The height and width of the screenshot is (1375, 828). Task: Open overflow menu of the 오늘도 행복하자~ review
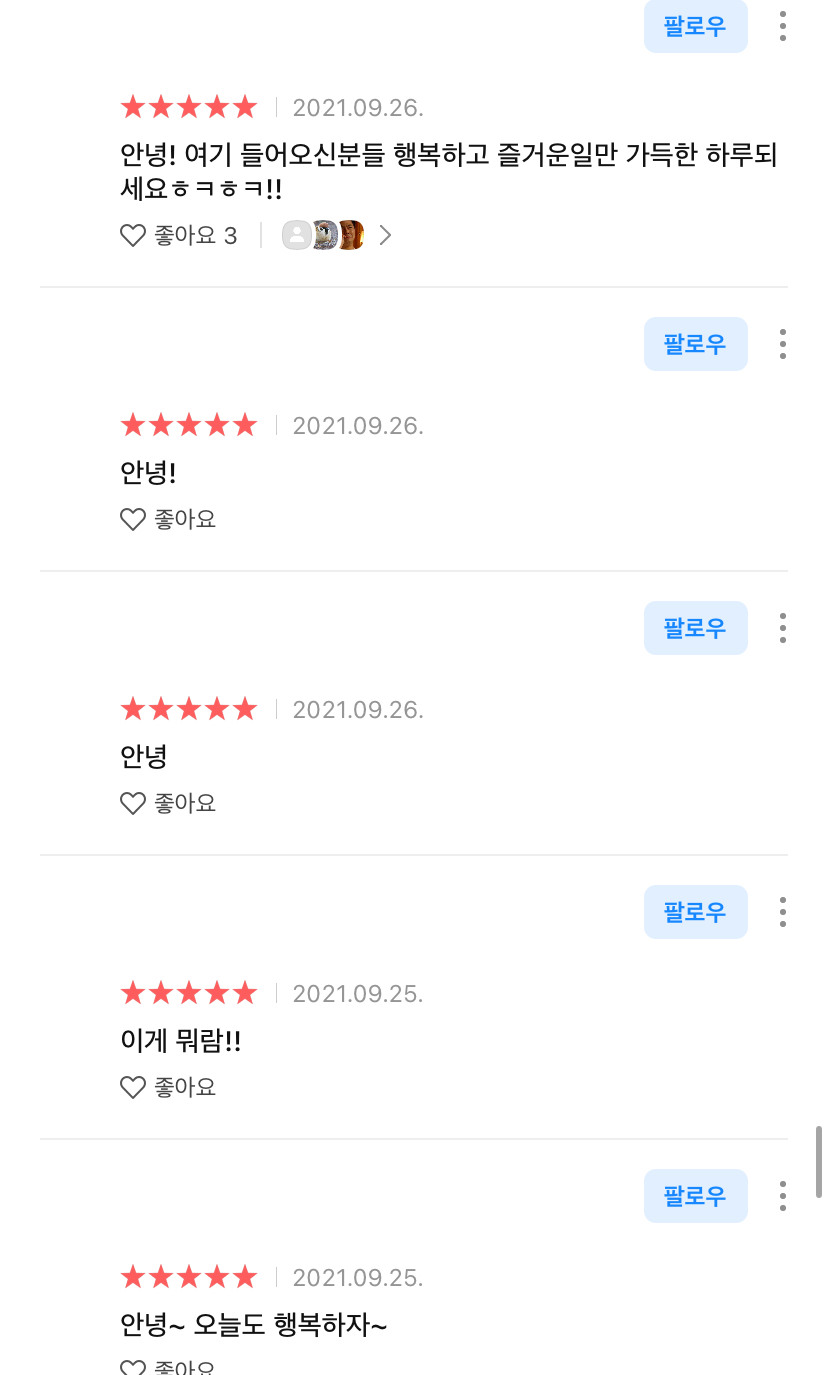(782, 1196)
